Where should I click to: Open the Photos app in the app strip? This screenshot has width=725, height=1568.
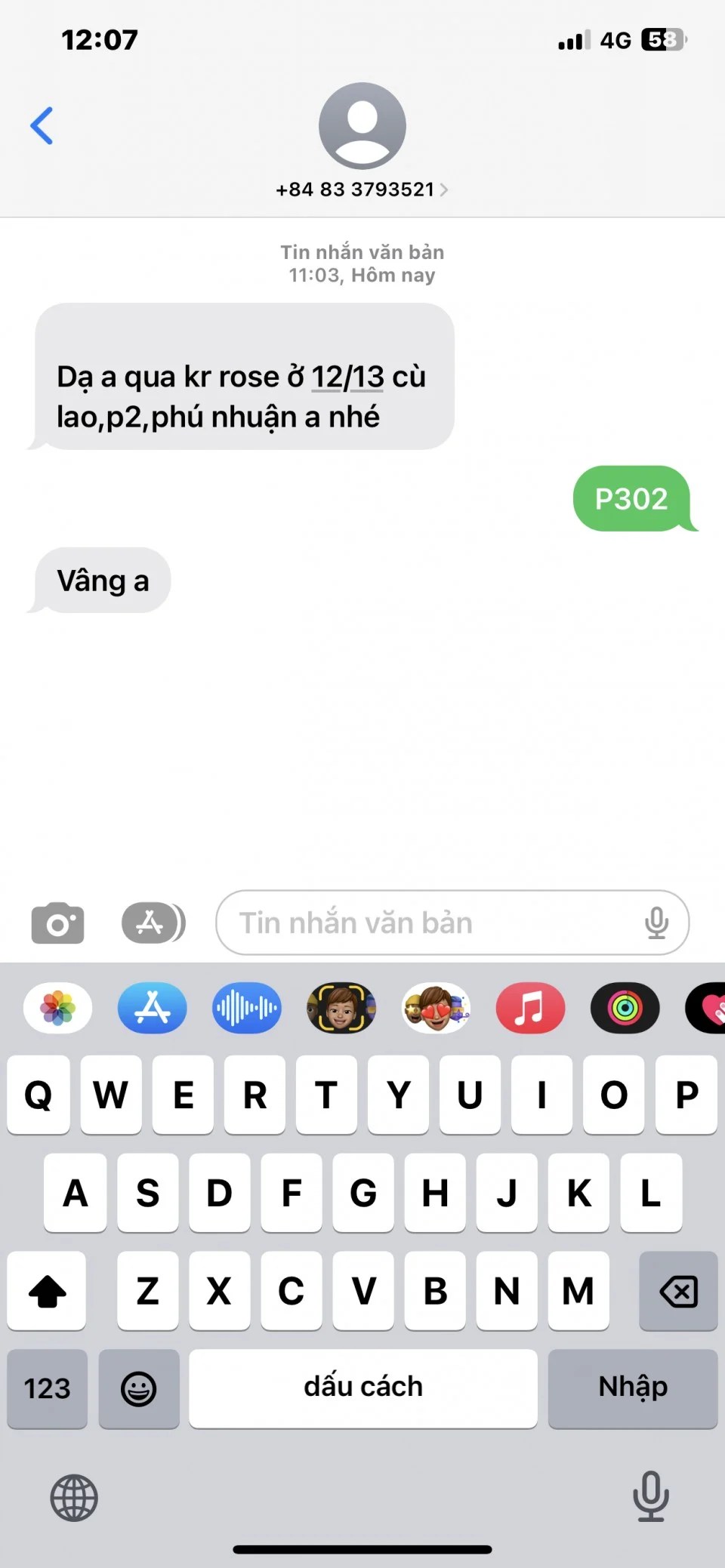tap(58, 1008)
